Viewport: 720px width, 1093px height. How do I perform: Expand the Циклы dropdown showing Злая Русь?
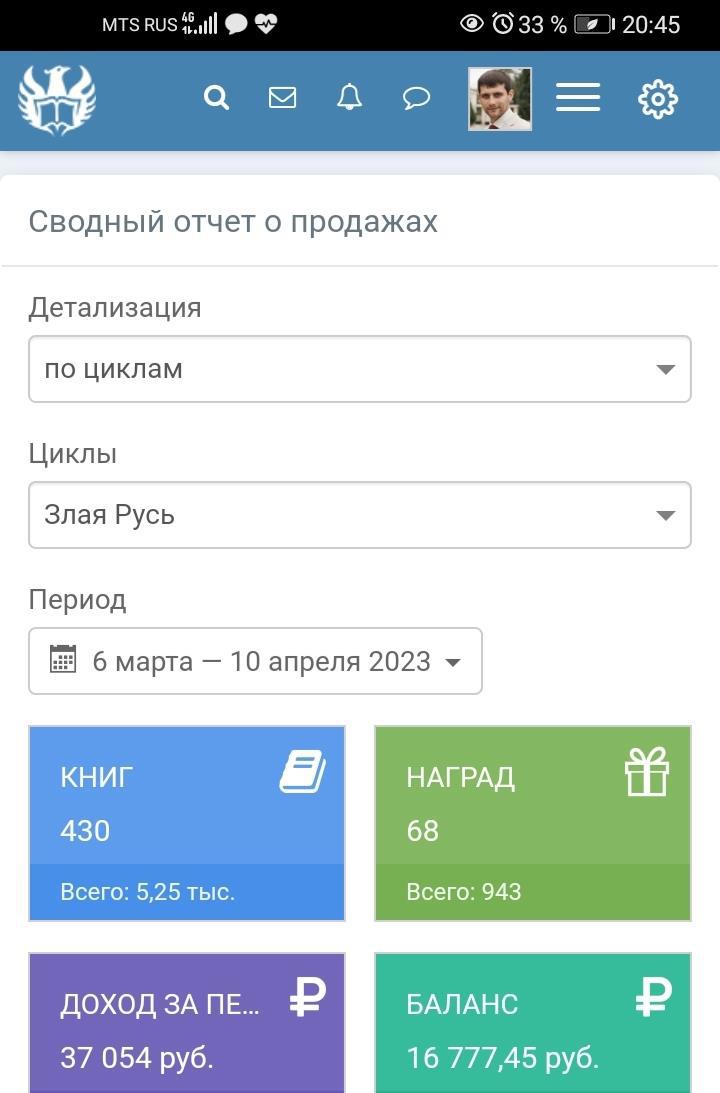pyautogui.click(x=360, y=515)
